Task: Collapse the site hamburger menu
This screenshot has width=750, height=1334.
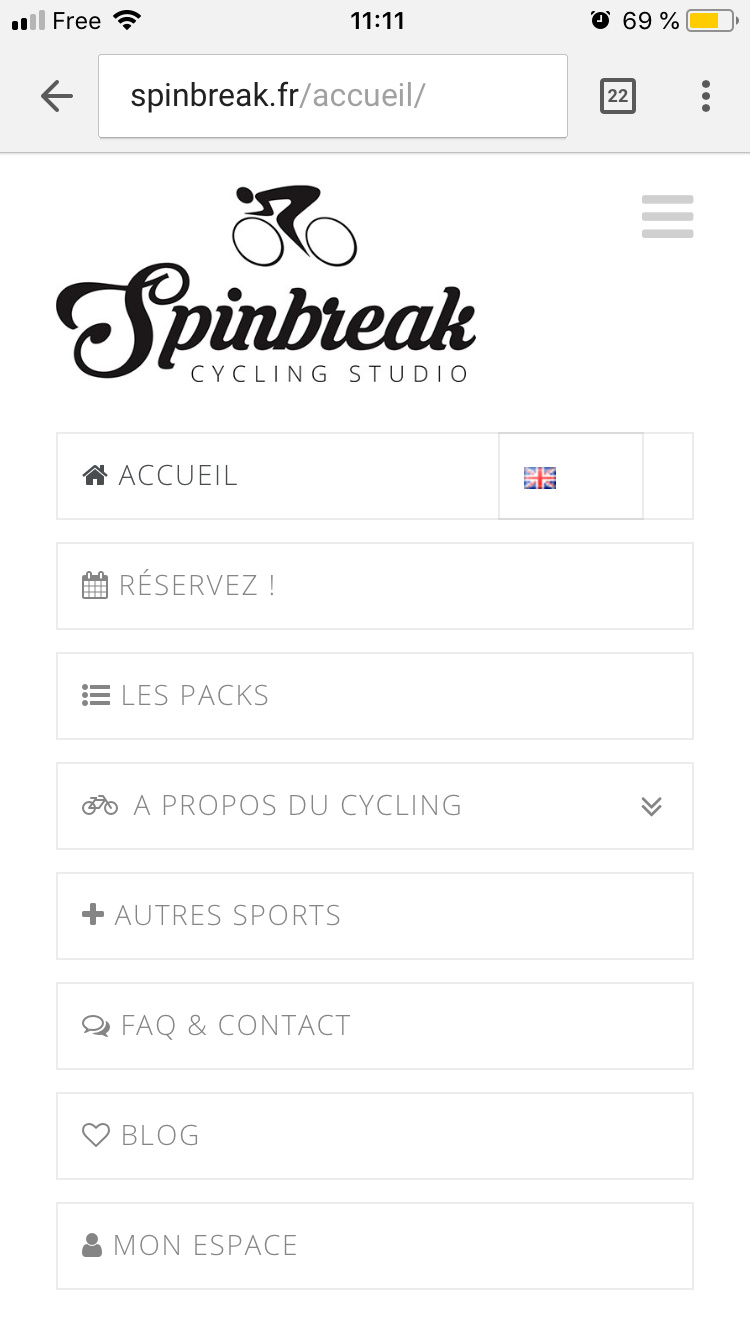Action: click(667, 217)
